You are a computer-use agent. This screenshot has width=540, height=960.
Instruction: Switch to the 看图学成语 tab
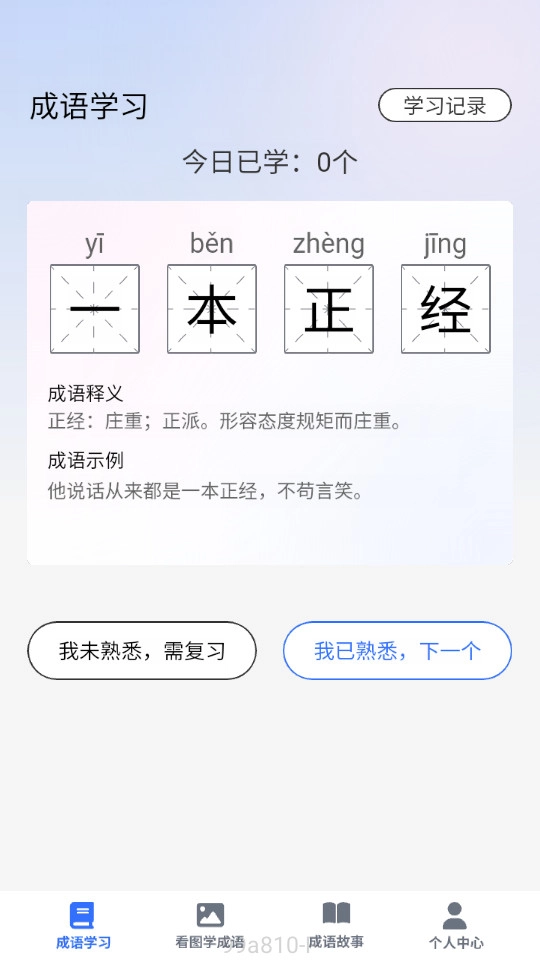coord(210,925)
